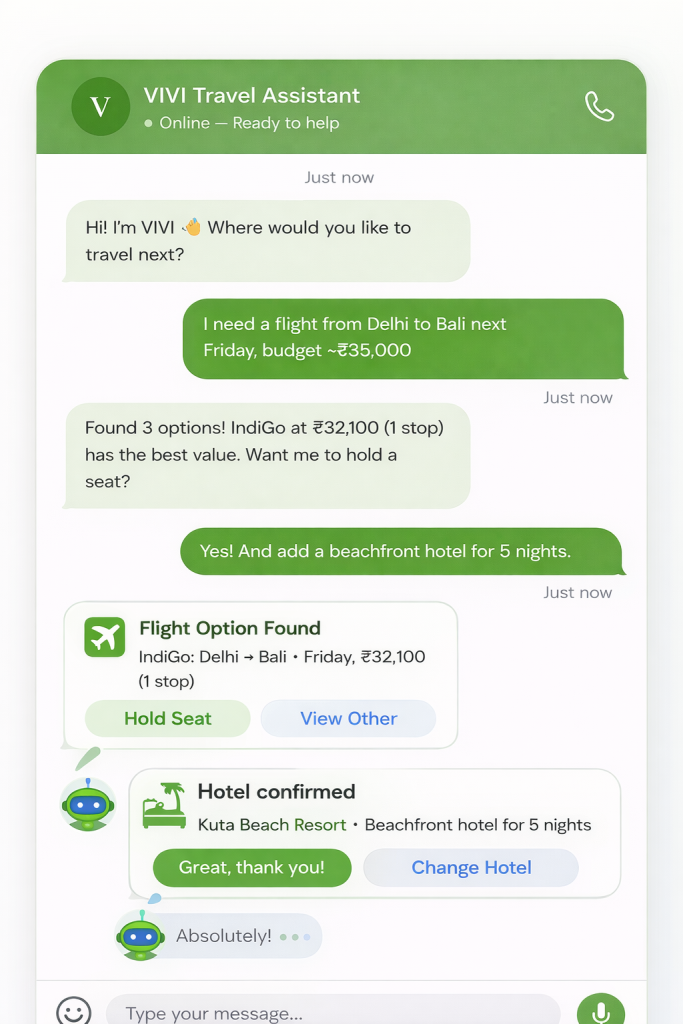Reply with Great, thank you!
The image size is (683, 1024).
252,867
